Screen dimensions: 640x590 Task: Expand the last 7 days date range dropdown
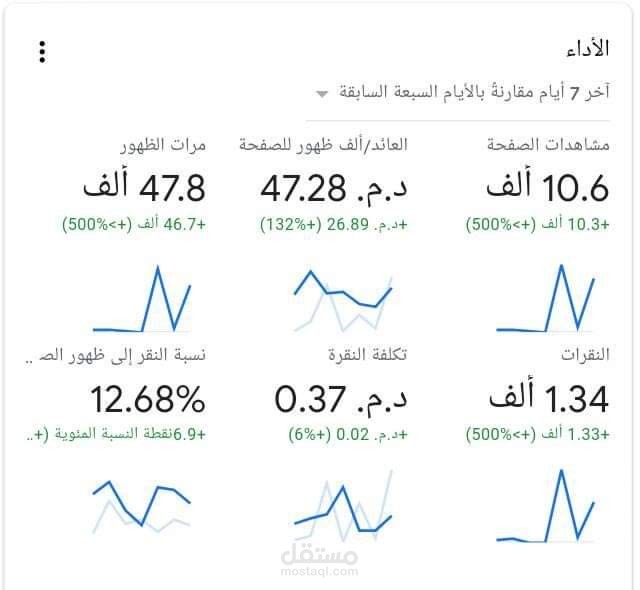[322, 93]
